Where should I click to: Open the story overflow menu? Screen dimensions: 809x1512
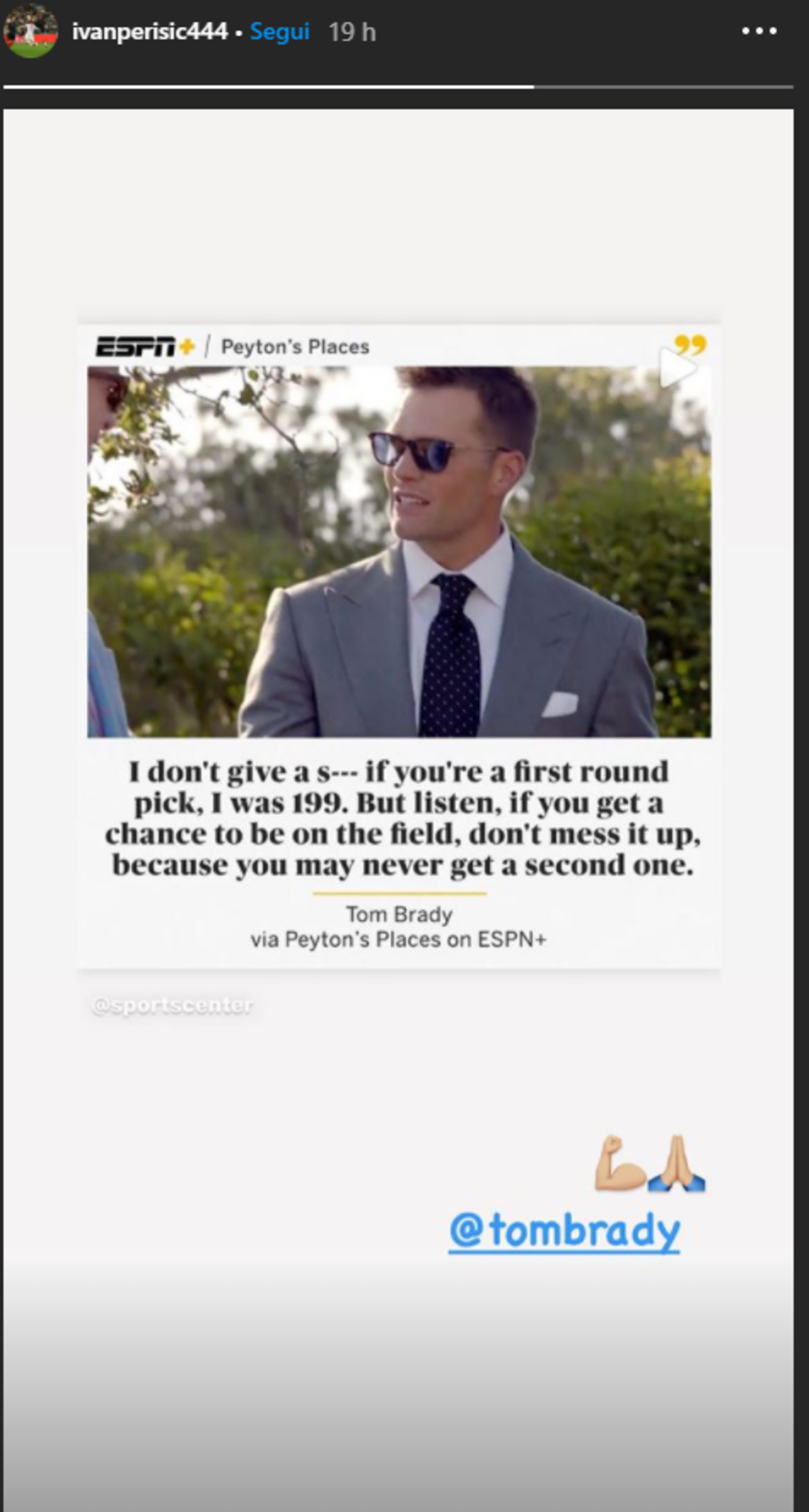click(x=758, y=31)
